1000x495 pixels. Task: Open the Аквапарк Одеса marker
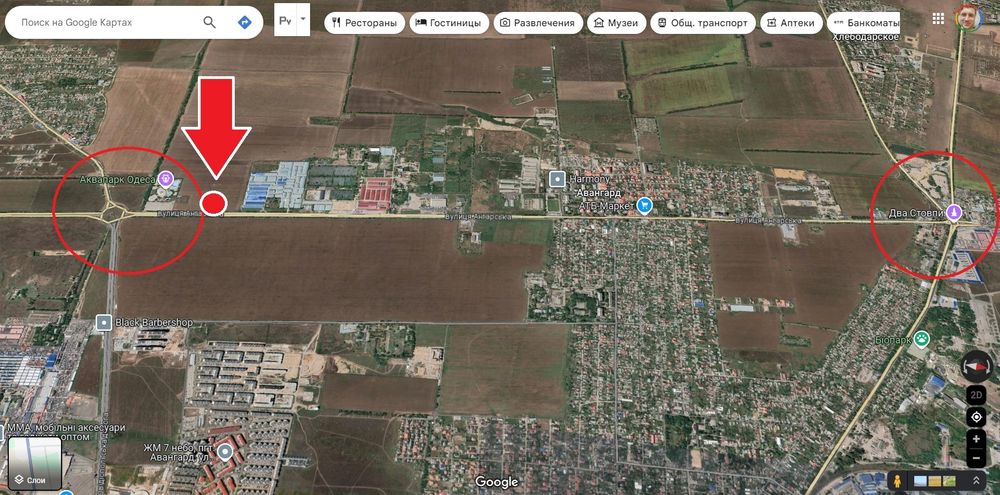tap(166, 179)
